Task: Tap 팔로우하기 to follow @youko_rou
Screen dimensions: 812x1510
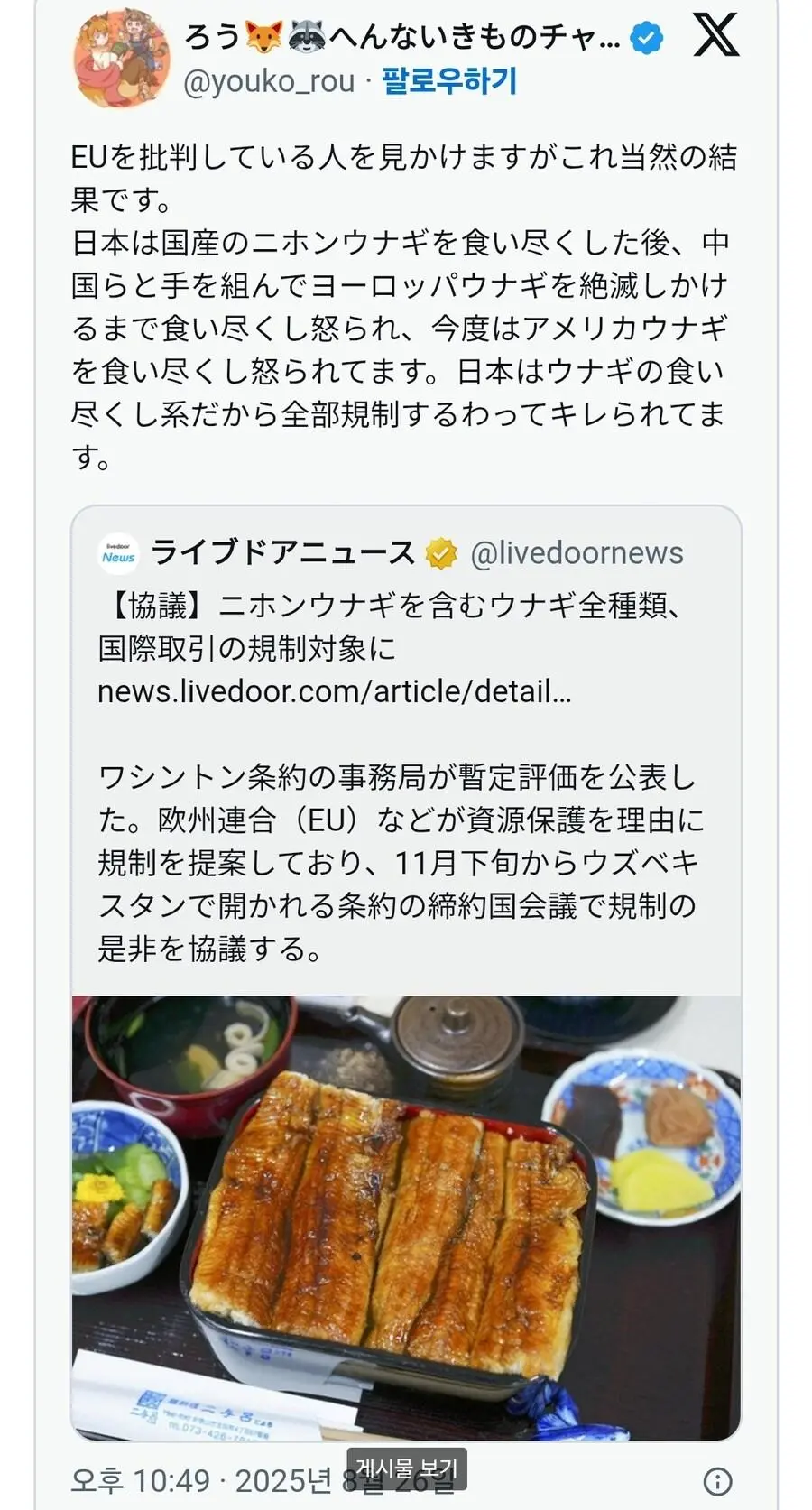Action: [x=448, y=81]
